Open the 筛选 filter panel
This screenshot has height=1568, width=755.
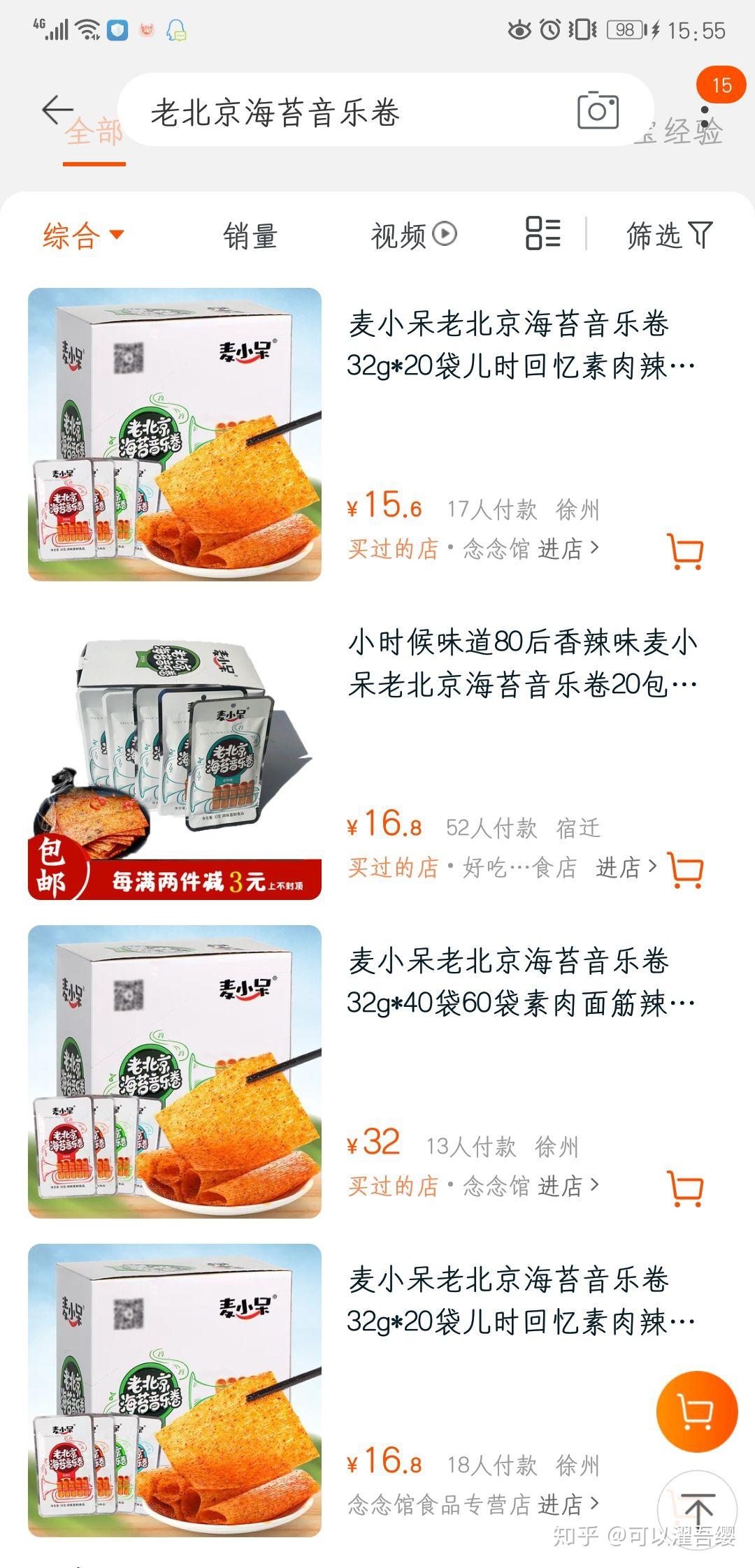pyautogui.click(x=669, y=235)
